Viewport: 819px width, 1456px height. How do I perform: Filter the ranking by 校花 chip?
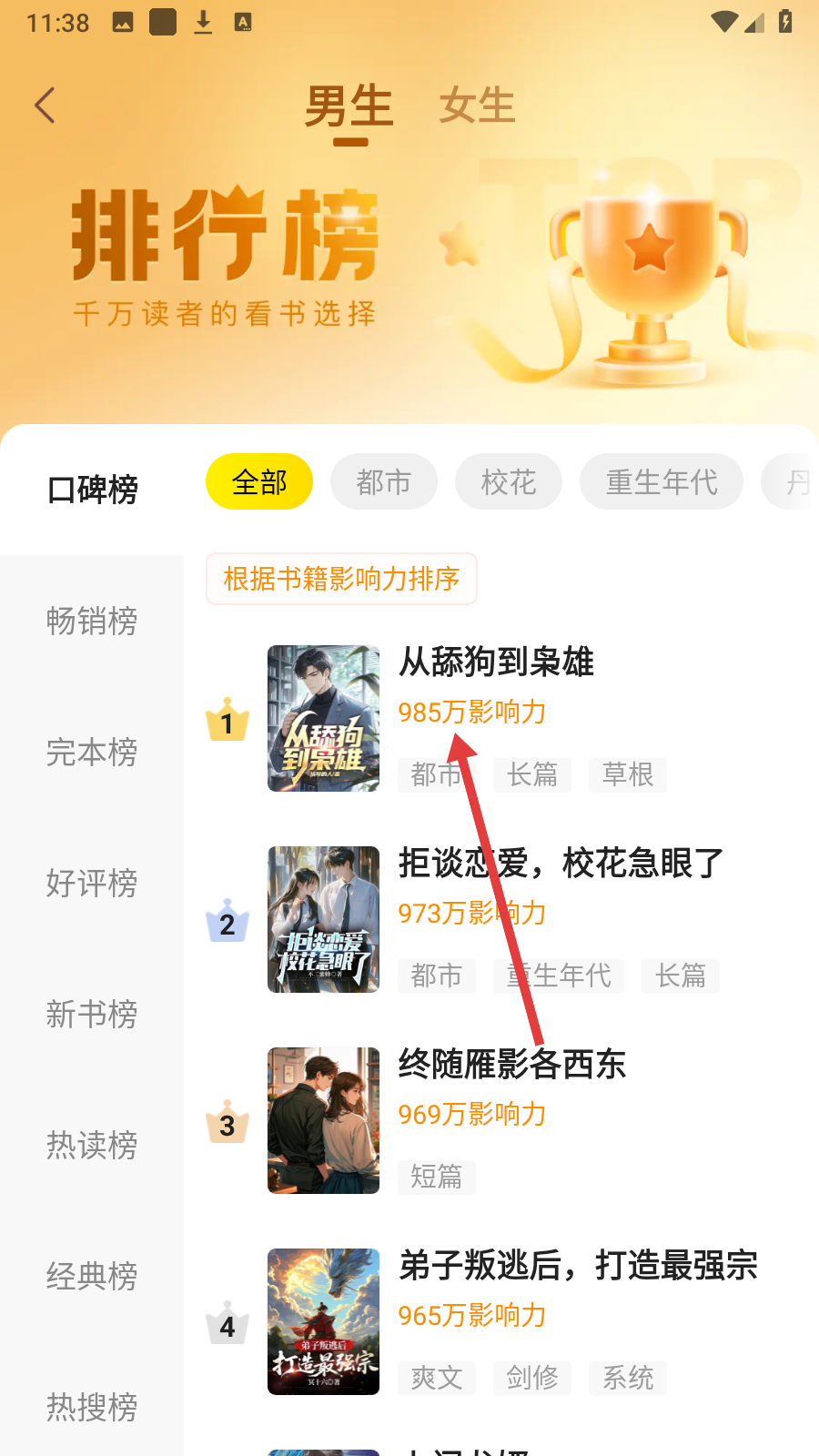[x=509, y=482]
